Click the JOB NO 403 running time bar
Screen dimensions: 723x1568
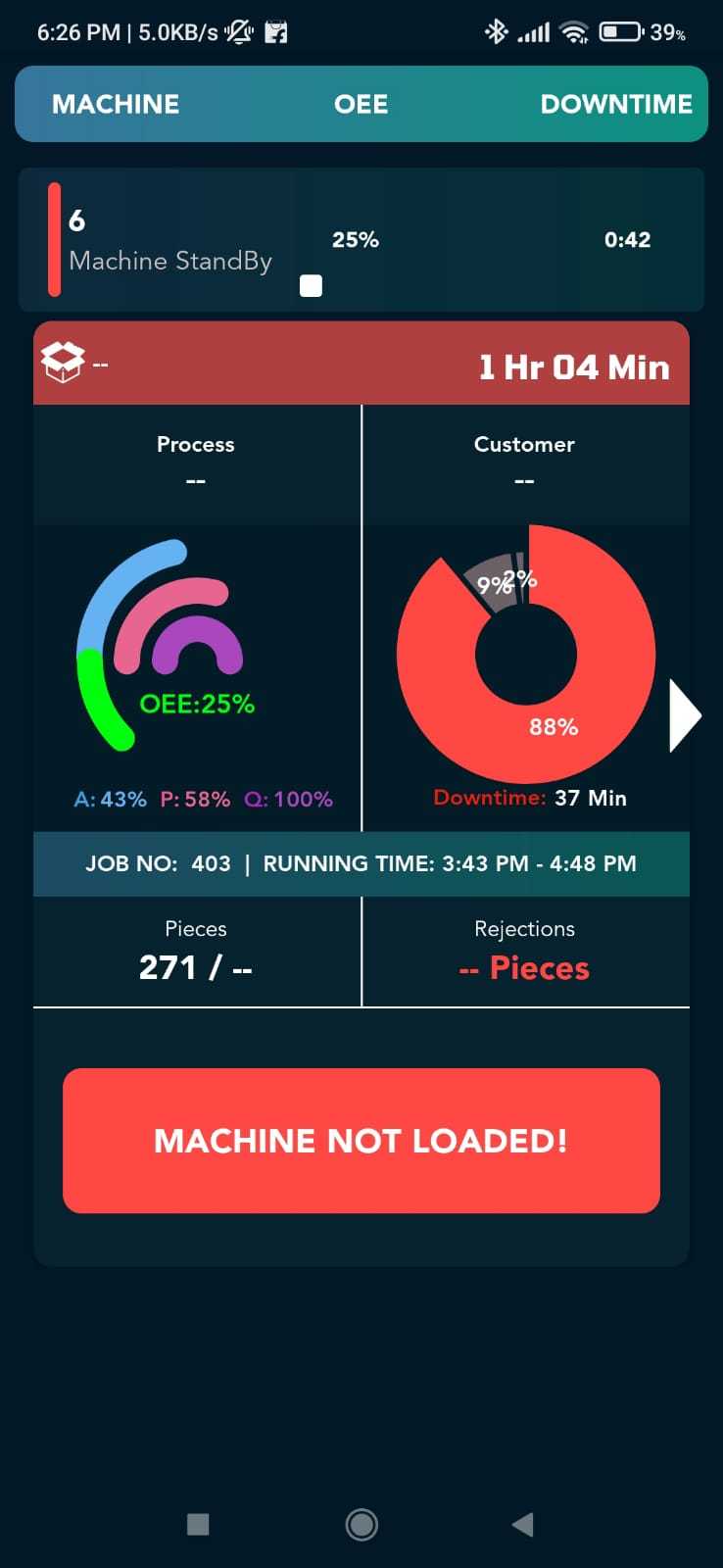[361, 863]
